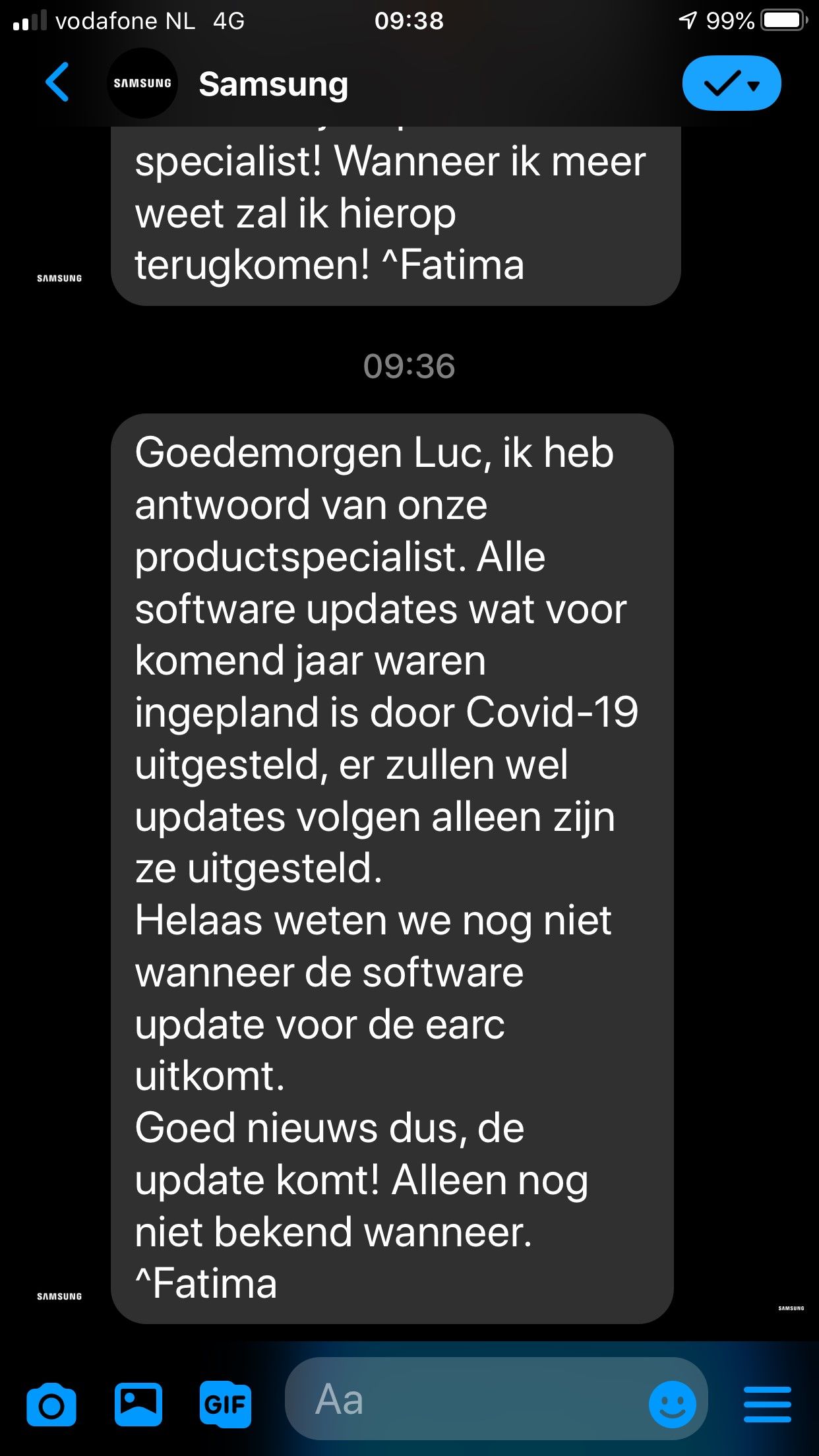
Task: Open the camera to take a photo
Action: (x=51, y=1405)
